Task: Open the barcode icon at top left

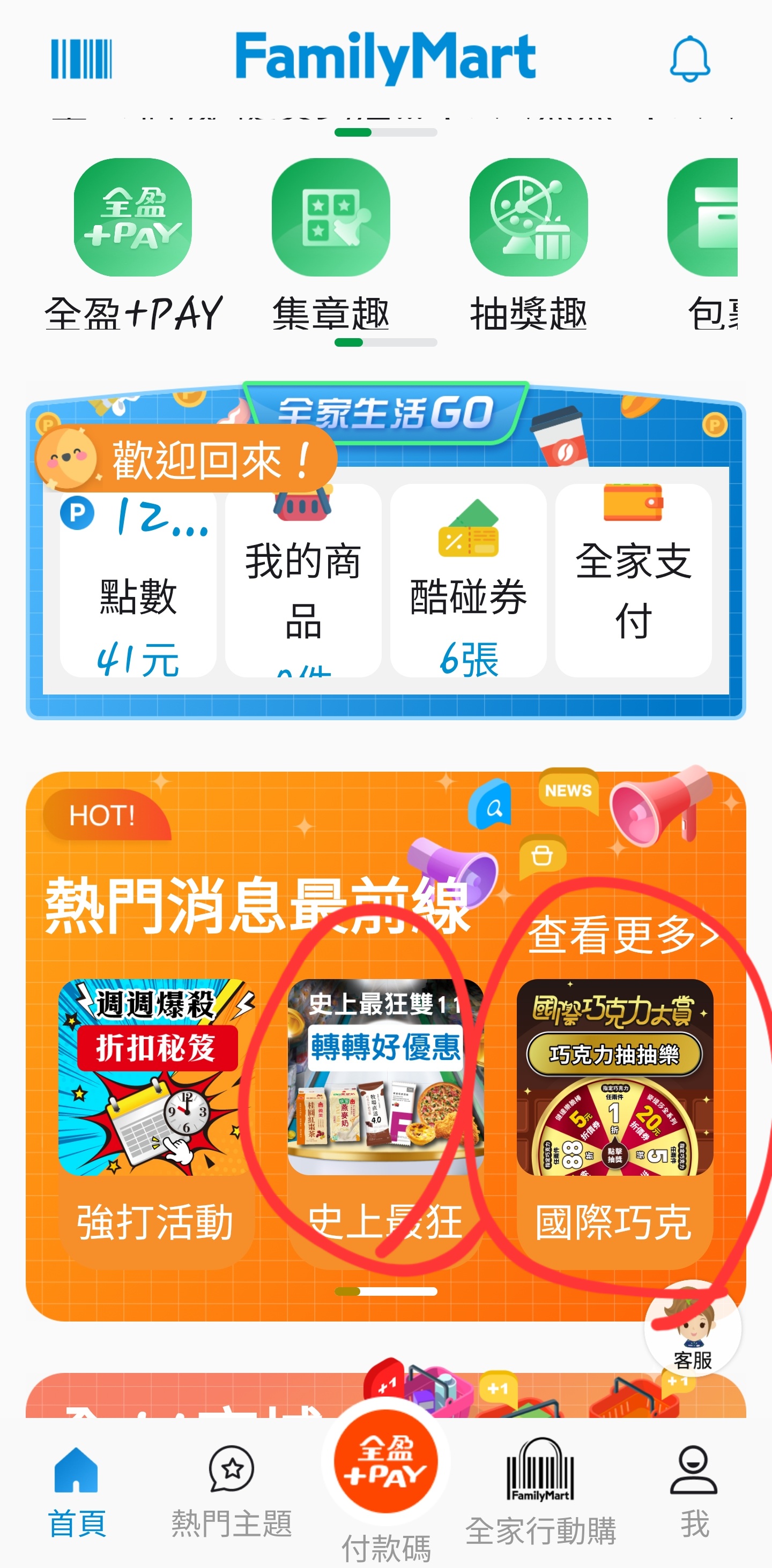Action: (81, 59)
